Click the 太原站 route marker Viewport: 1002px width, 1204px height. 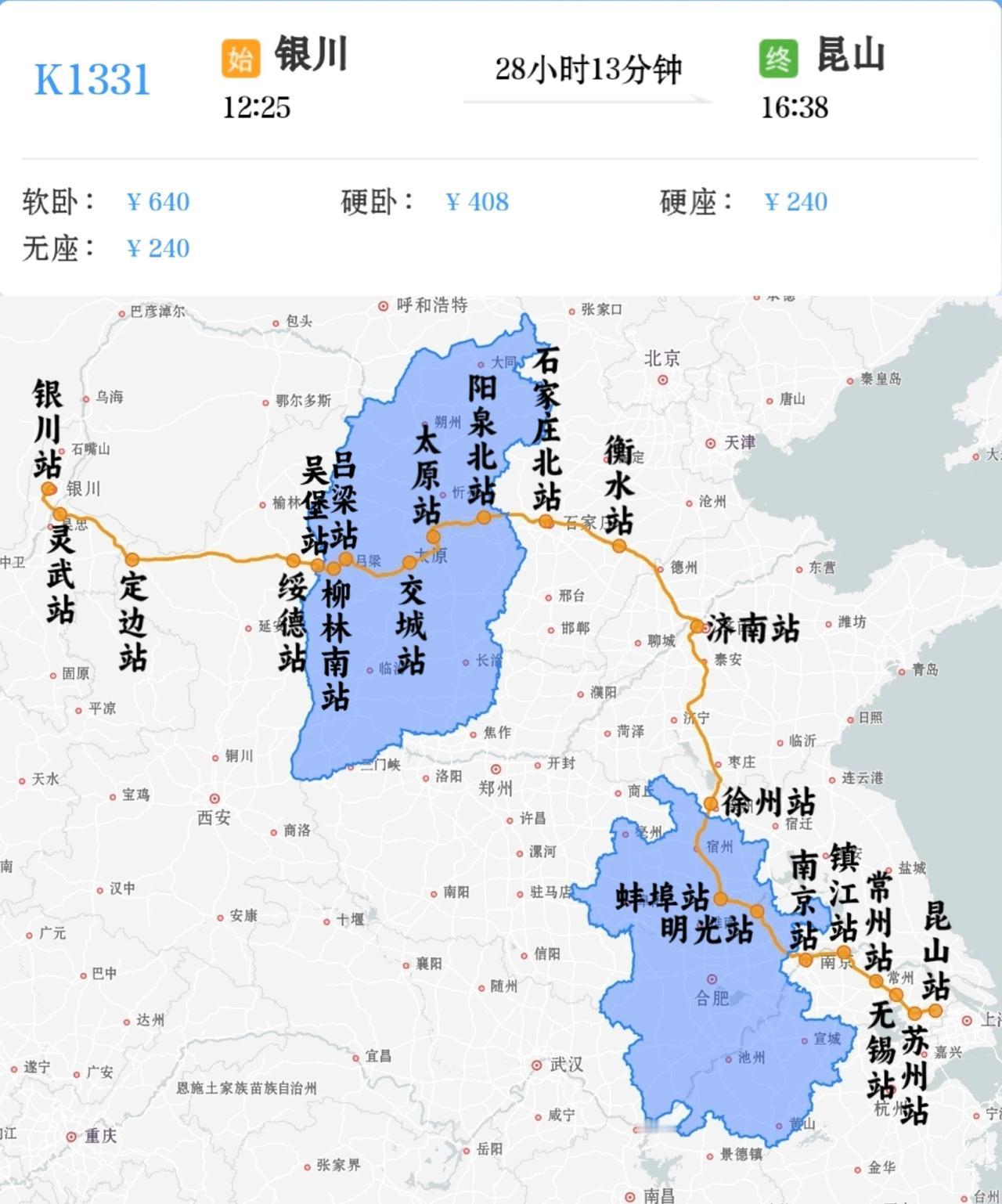coord(432,538)
